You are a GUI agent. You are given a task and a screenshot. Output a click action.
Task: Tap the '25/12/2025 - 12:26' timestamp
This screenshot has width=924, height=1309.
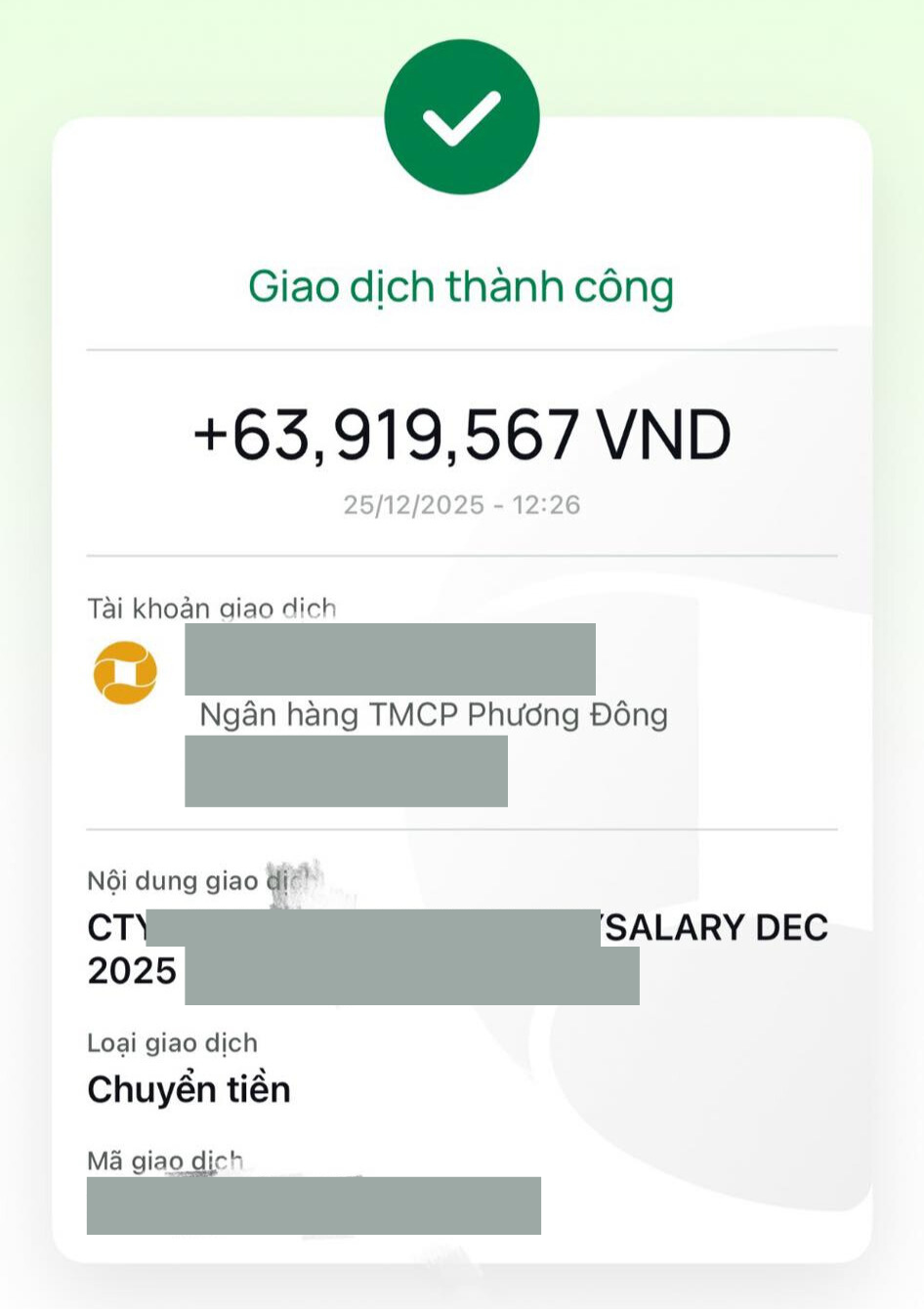click(x=462, y=504)
